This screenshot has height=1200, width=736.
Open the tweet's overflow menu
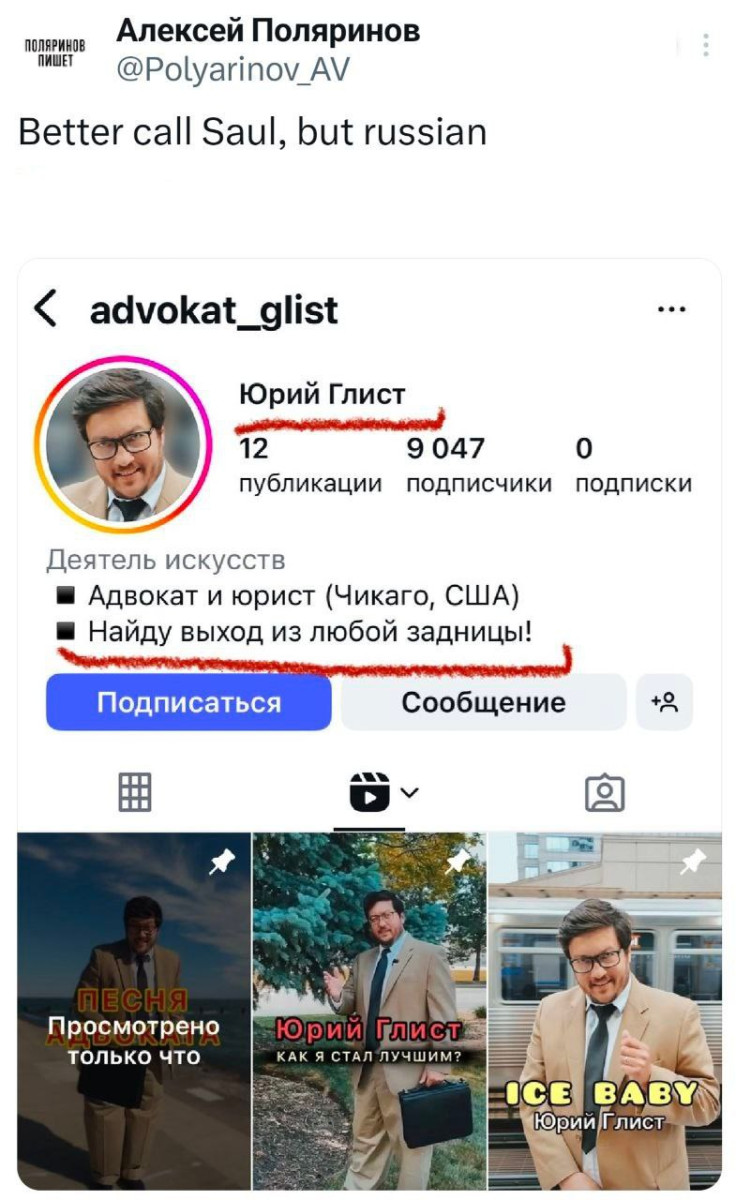pos(706,46)
